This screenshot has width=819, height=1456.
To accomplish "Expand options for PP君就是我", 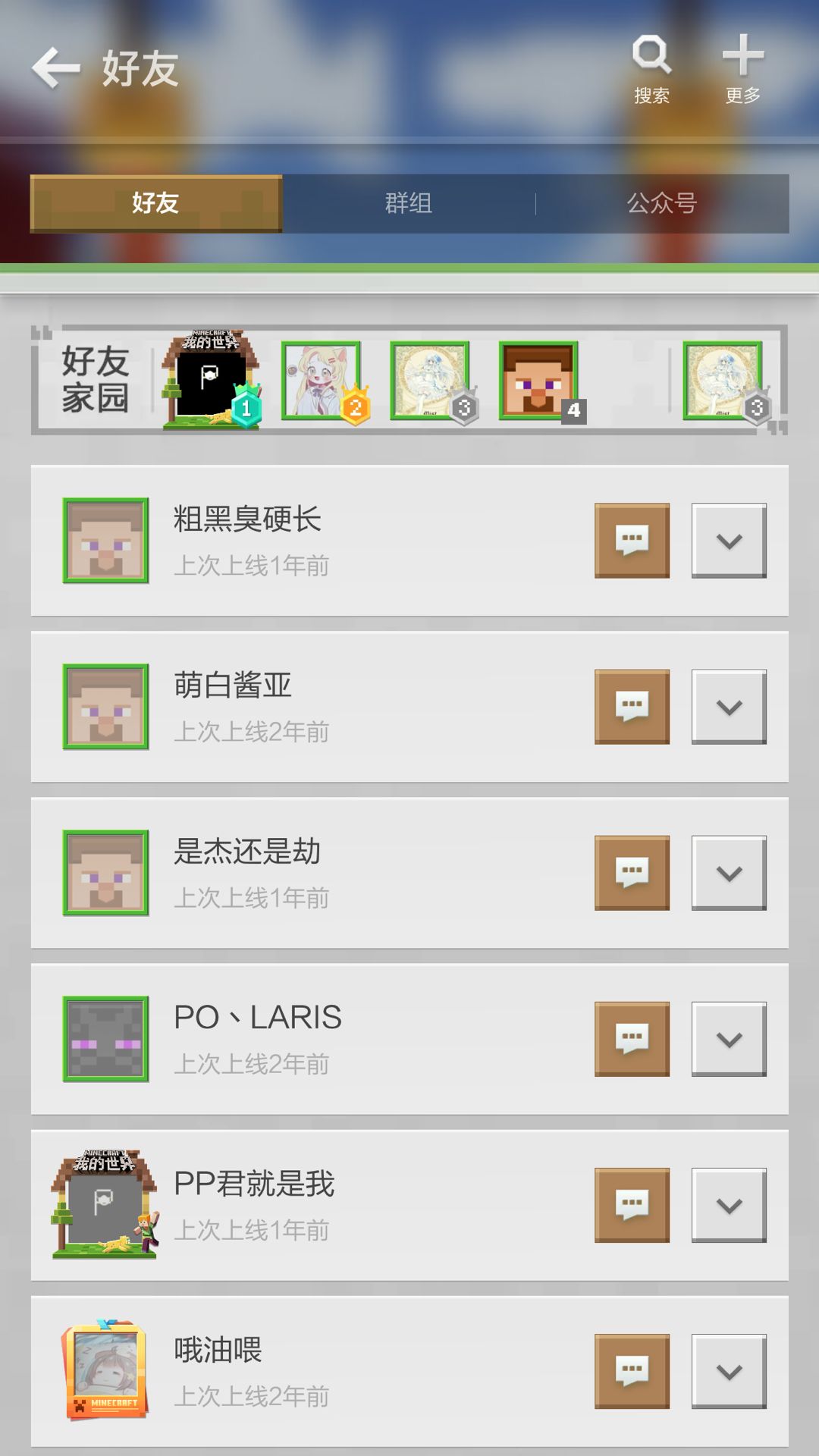I will (x=729, y=1205).
